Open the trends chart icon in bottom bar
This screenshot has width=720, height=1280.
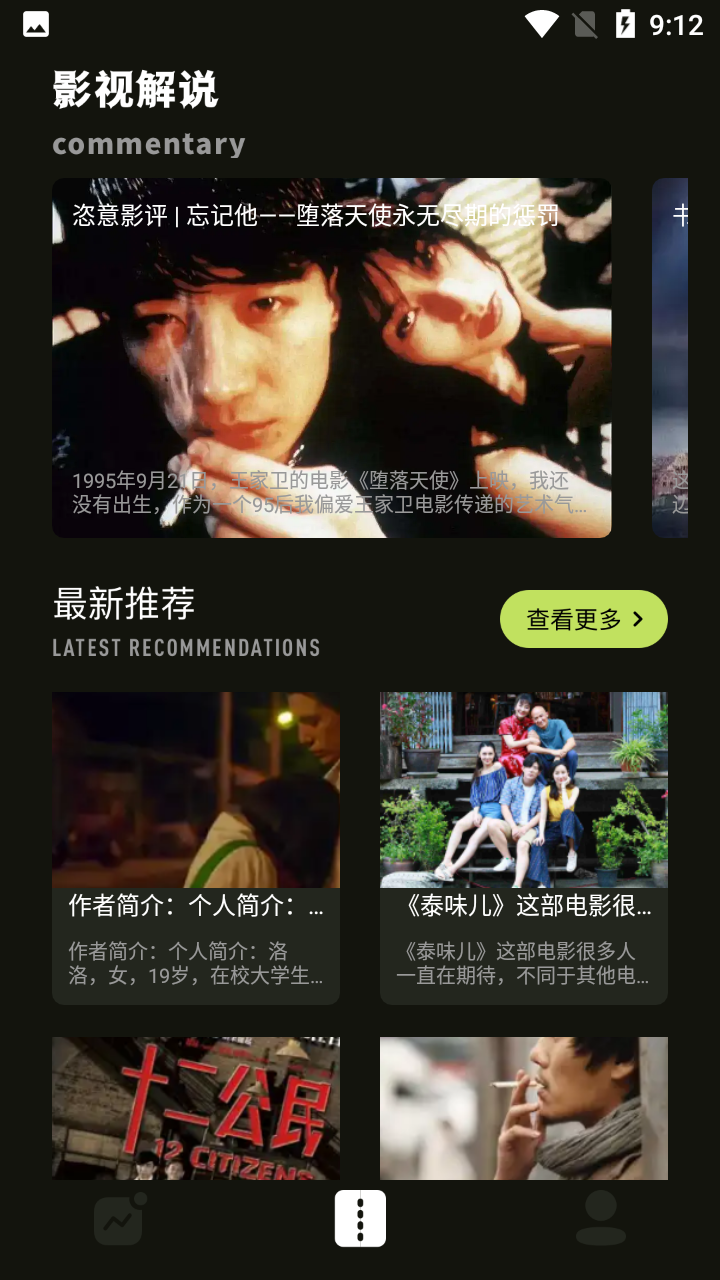tap(118, 1219)
